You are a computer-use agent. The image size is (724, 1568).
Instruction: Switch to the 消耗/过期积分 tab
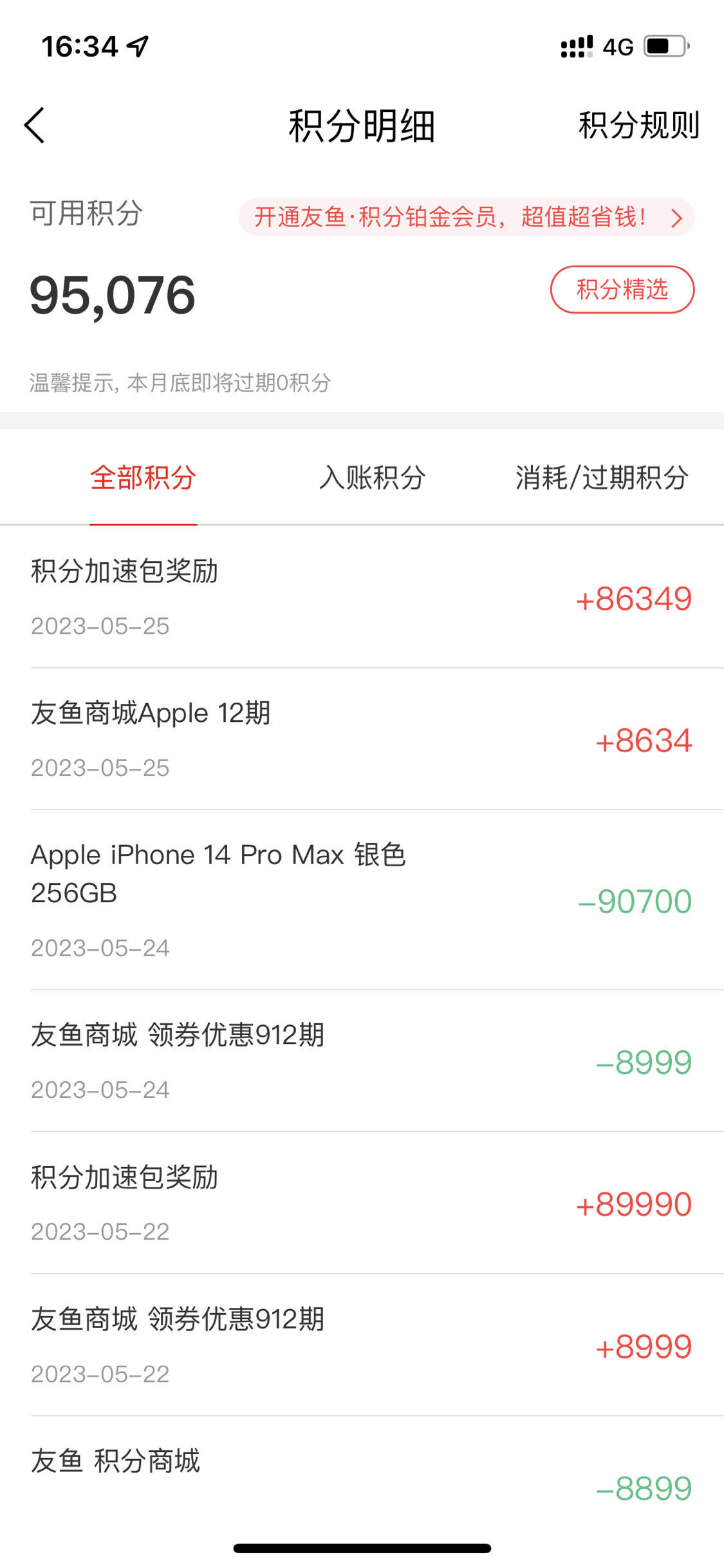(603, 479)
